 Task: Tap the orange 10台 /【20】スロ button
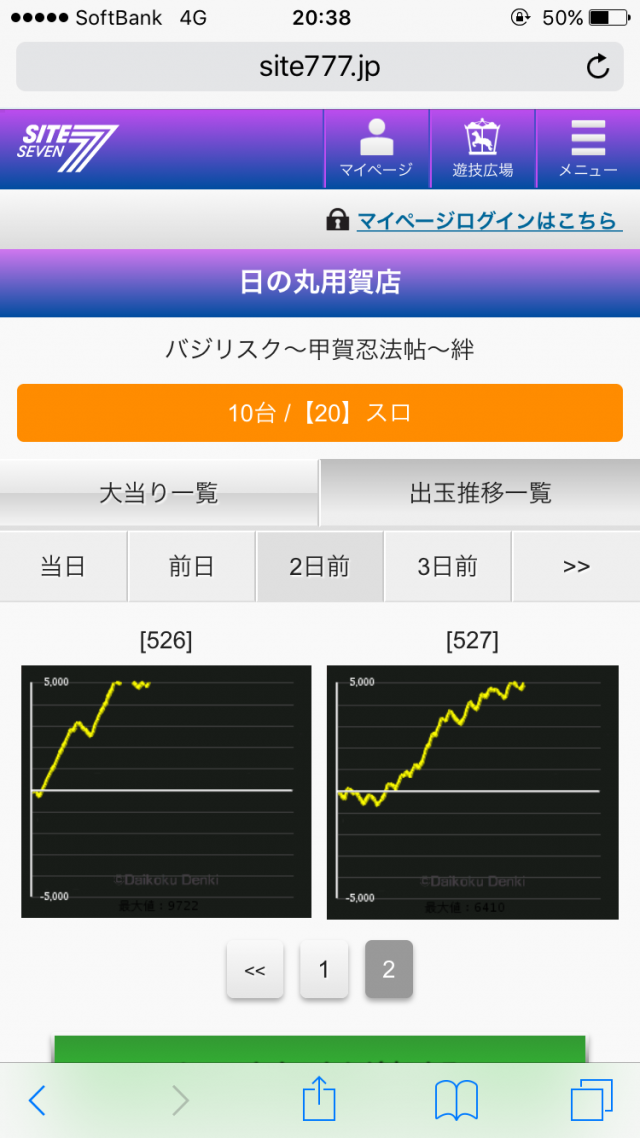click(x=320, y=413)
